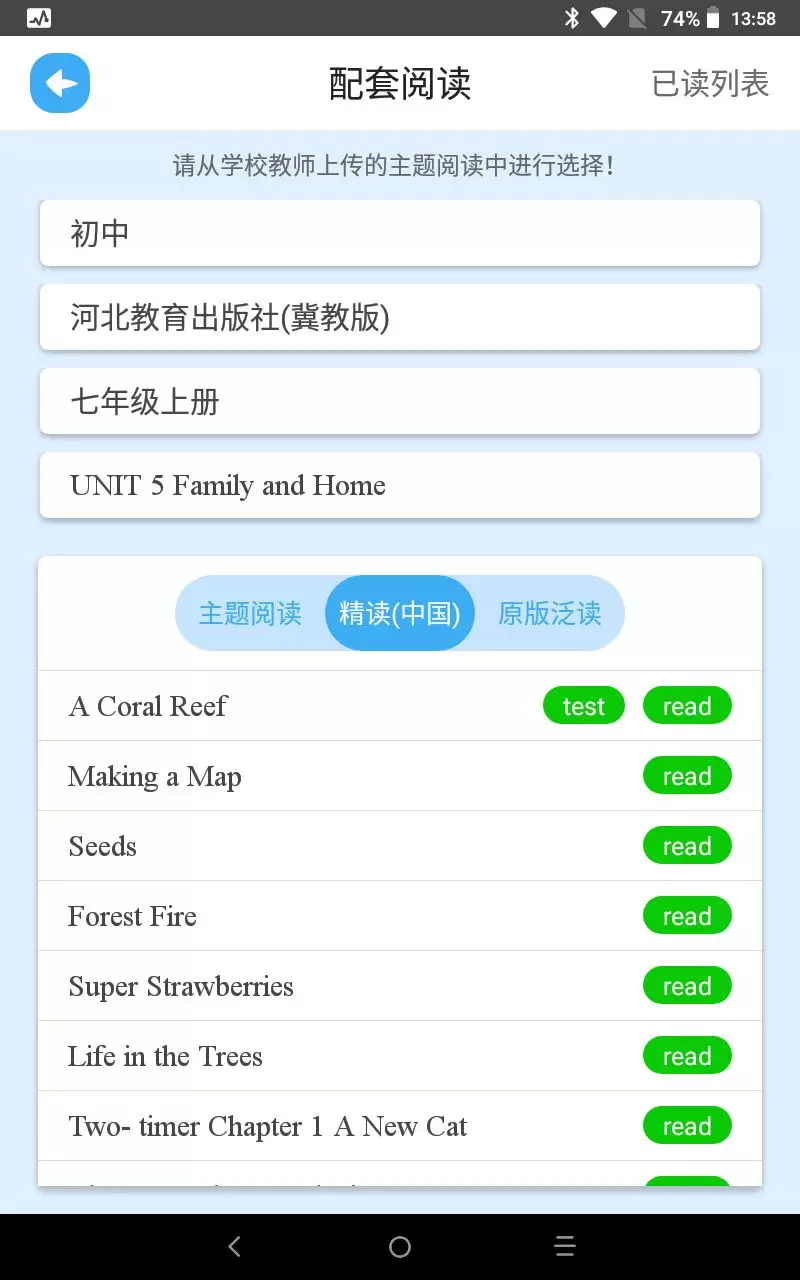The height and width of the screenshot is (1280, 800).
Task: Tap read next to Super Strawberries
Action: coord(687,986)
